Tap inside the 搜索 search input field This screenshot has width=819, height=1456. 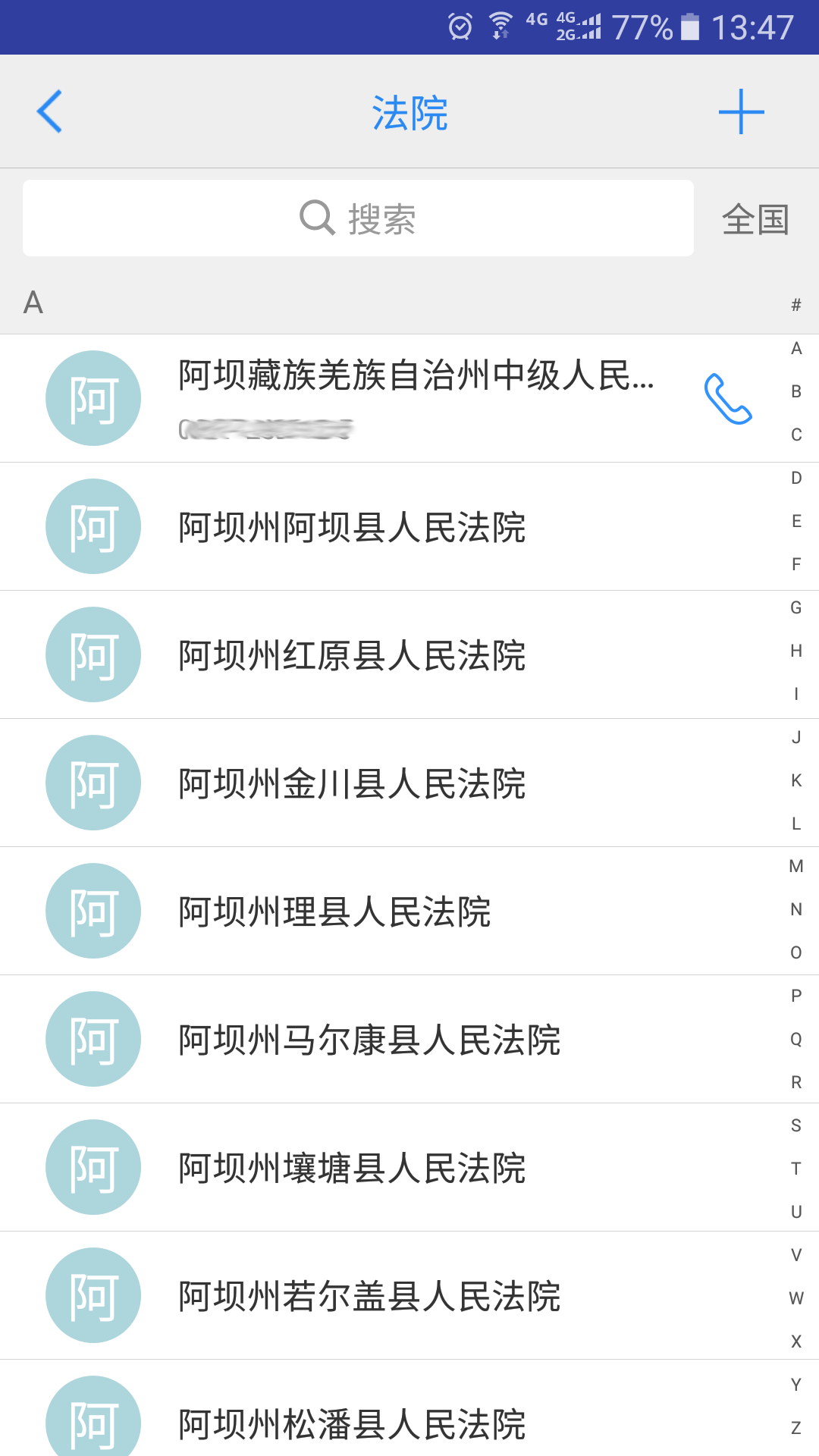[x=417, y=218]
